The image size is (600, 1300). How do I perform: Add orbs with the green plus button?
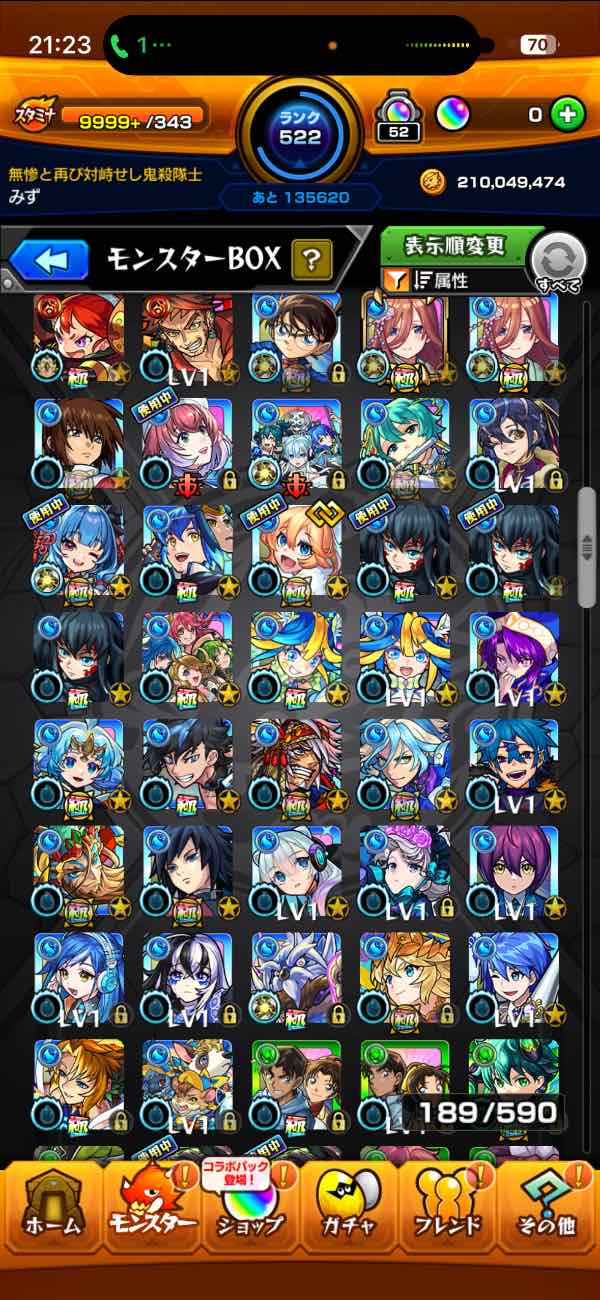567,115
